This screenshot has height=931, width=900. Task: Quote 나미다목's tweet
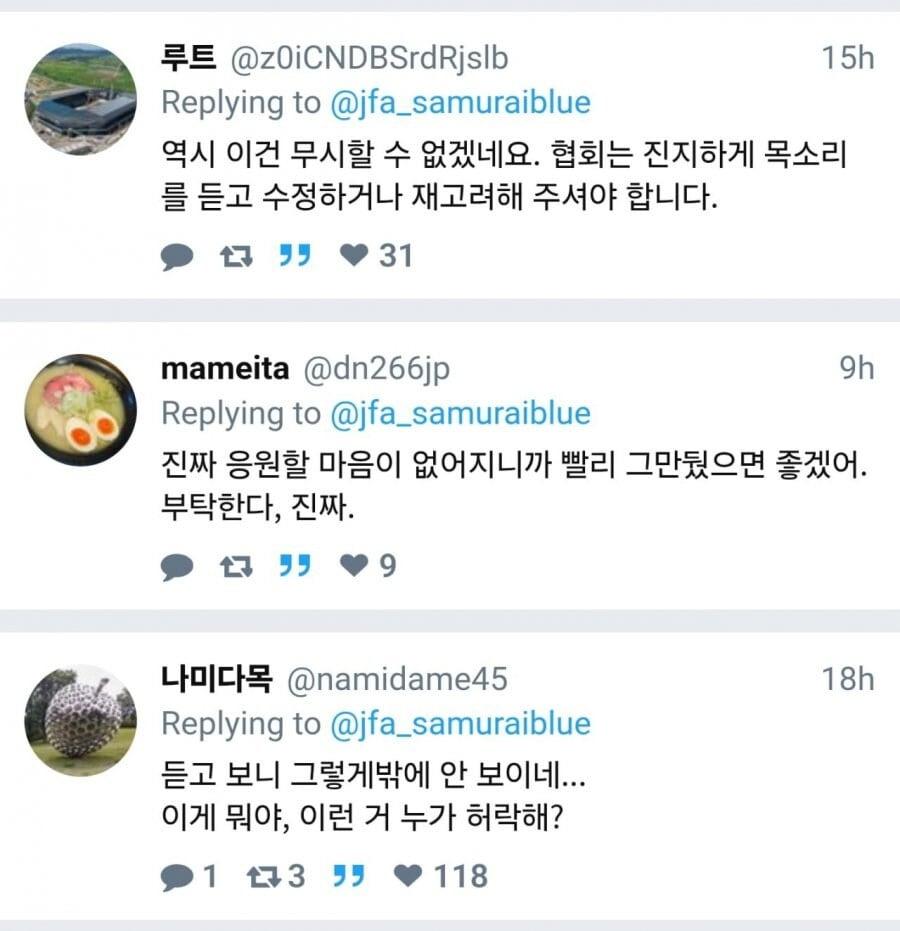(348, 878)
